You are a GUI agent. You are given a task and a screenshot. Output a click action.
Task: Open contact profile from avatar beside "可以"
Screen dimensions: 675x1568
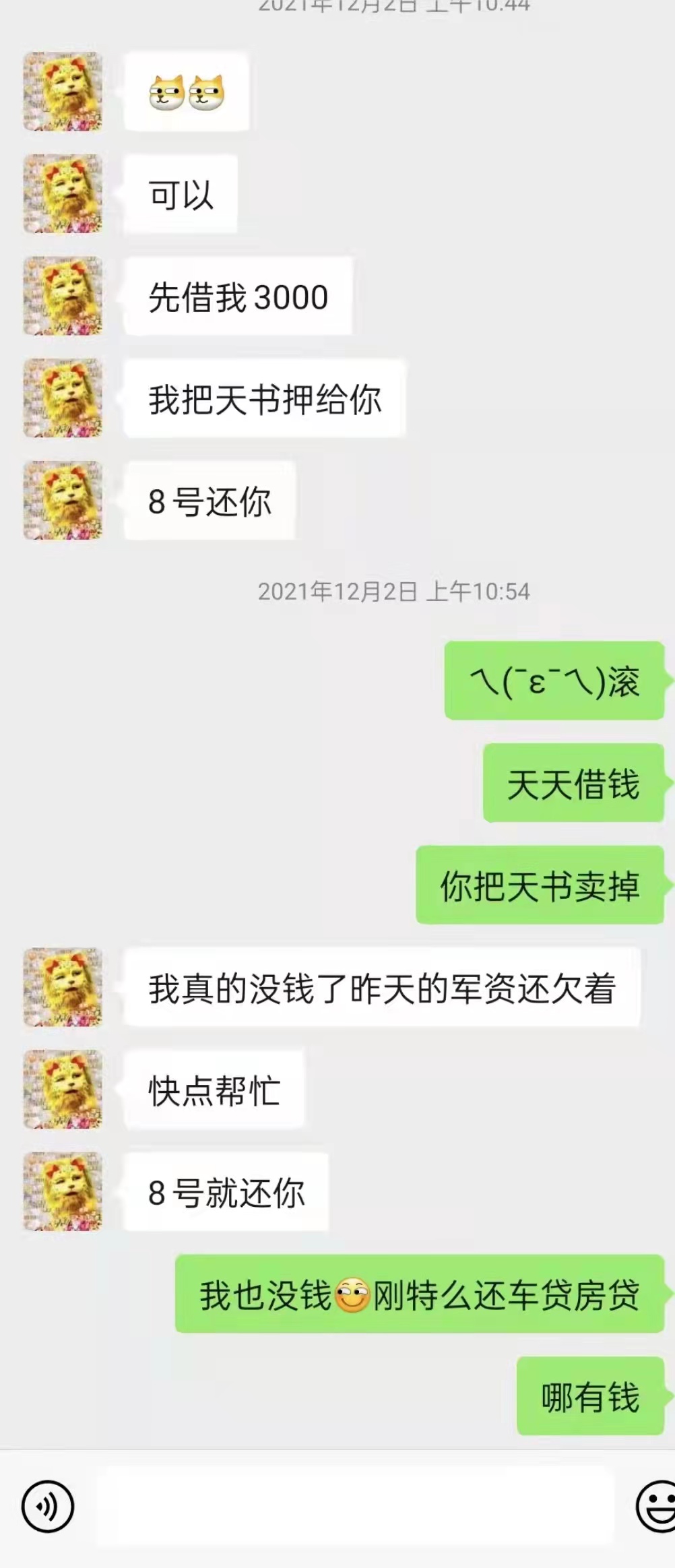click(63, 194)
